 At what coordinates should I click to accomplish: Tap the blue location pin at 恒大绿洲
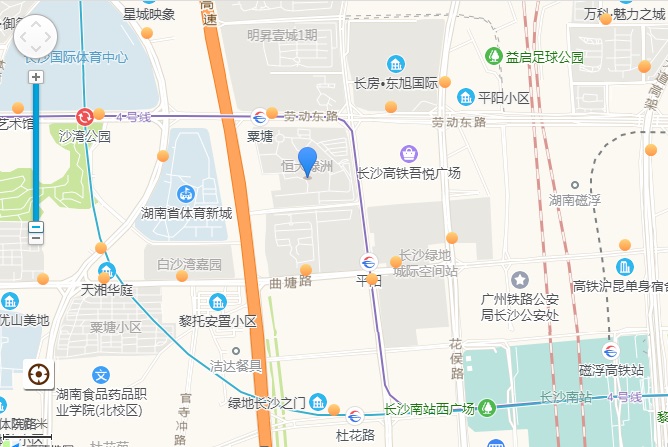(308, 160)
